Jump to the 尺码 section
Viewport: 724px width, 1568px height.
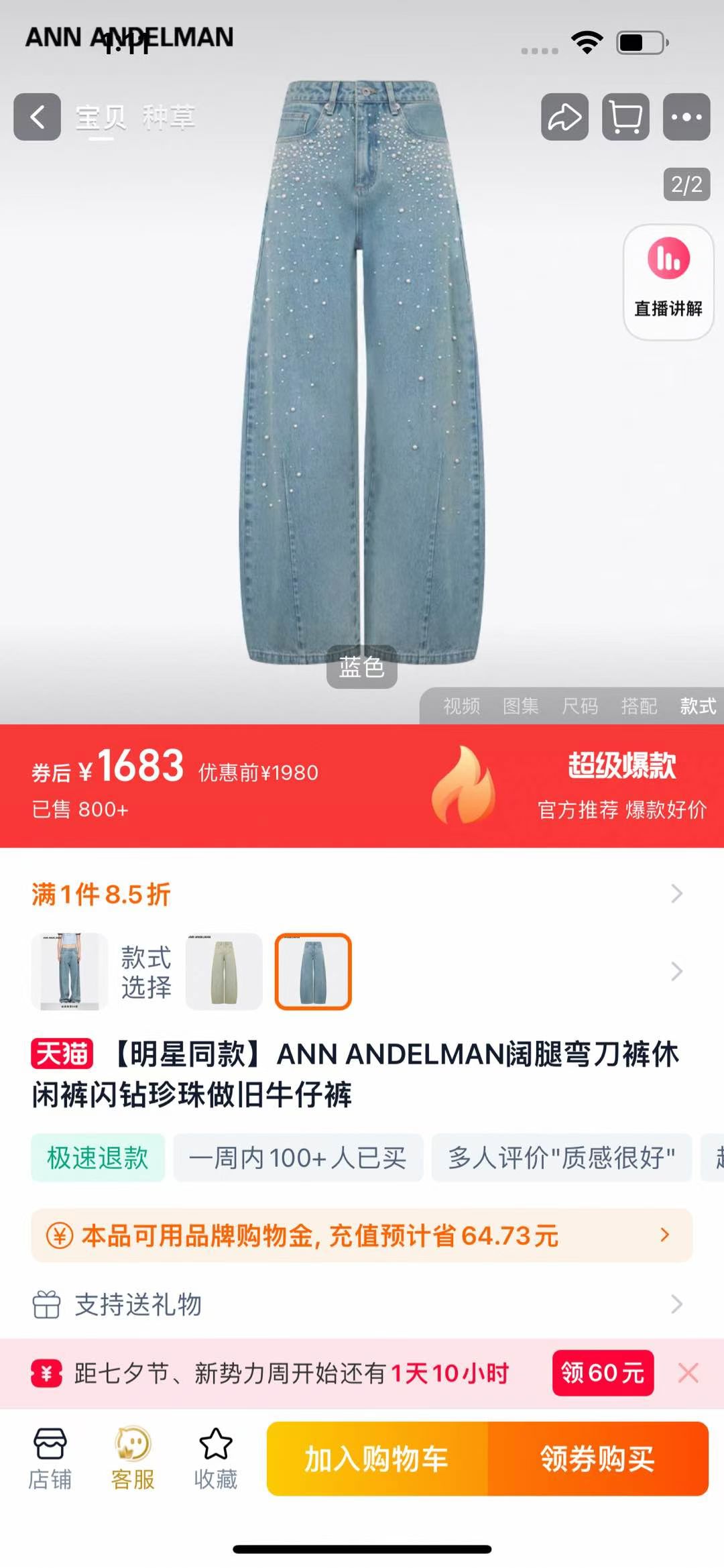(580, 706)
